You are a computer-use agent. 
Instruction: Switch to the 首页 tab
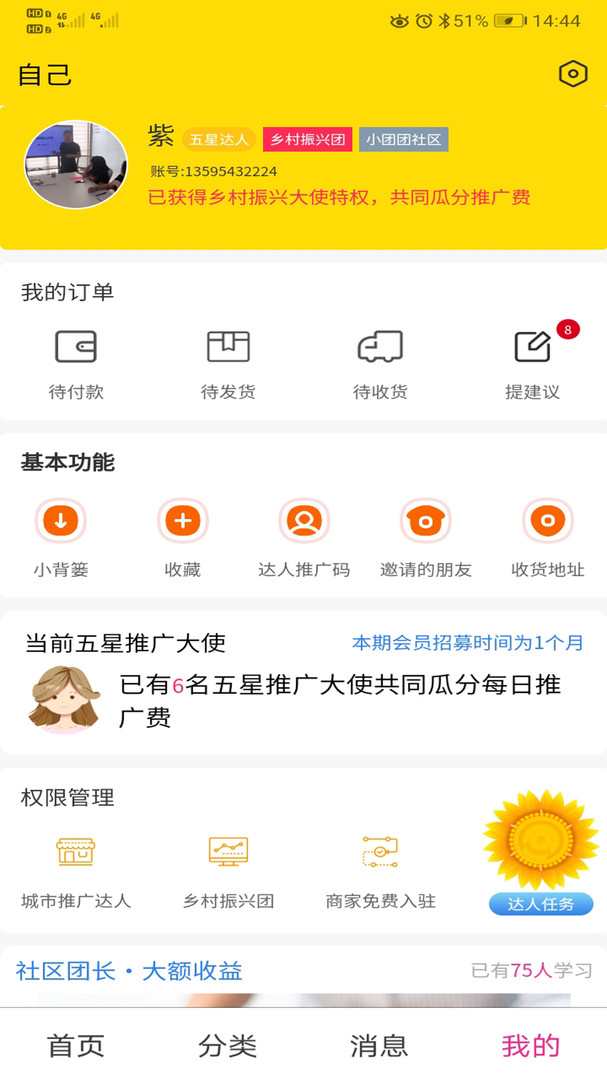coord(76,1045)
